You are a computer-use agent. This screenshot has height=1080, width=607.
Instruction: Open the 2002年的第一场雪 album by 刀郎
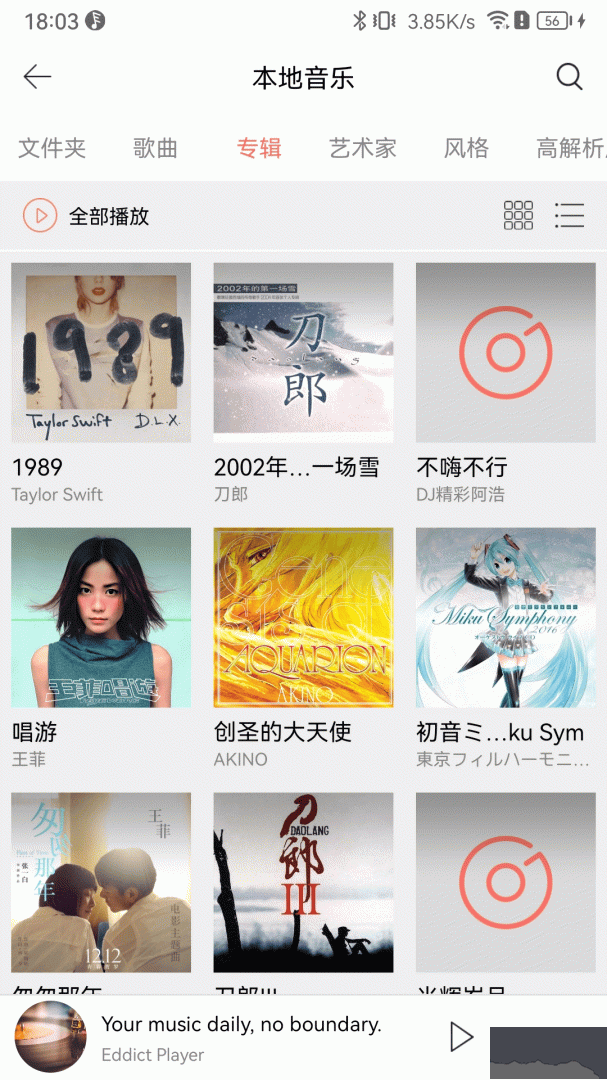303,352
